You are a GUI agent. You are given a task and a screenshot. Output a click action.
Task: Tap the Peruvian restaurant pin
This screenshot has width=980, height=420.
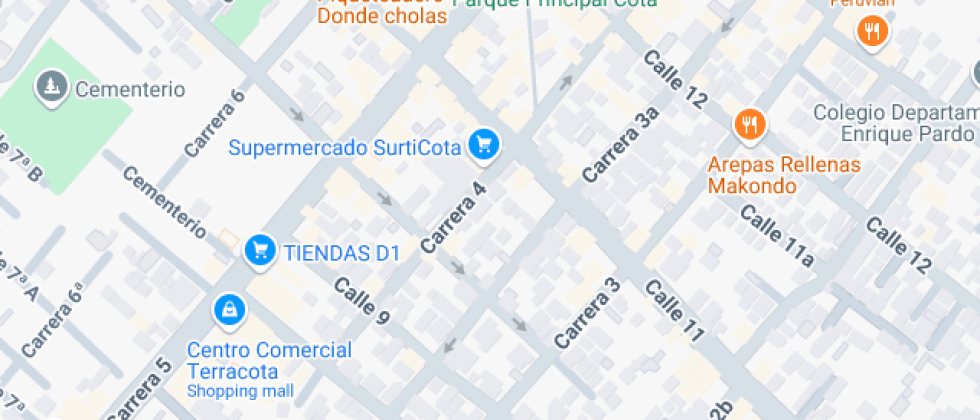872,32
